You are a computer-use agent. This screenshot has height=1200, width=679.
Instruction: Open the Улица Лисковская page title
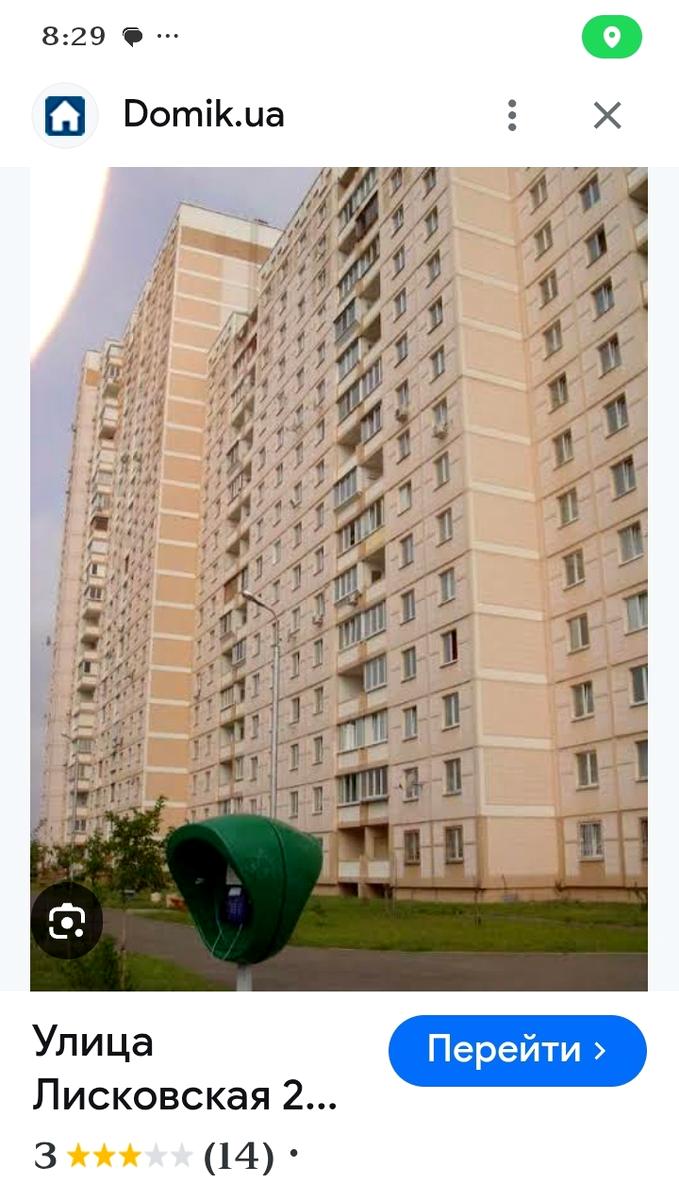coord(185,1069)
